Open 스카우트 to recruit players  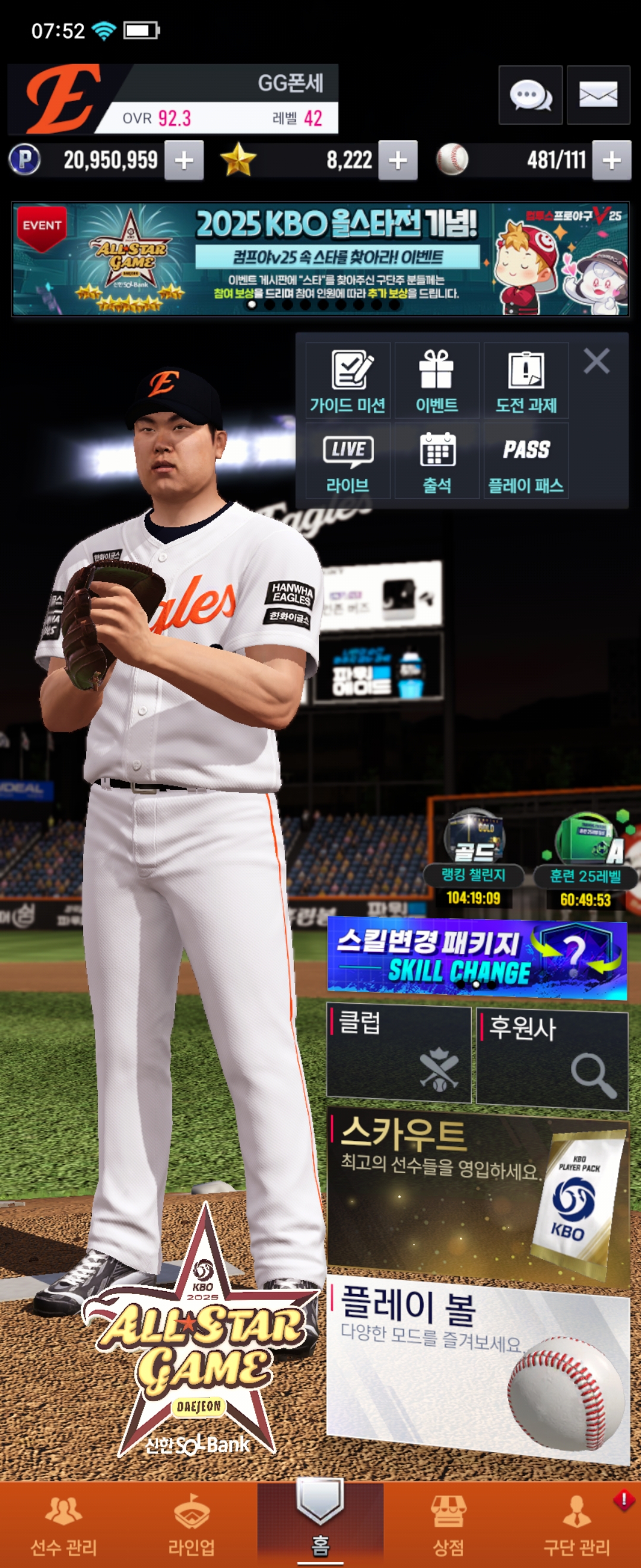click(x=477, y=1194)
